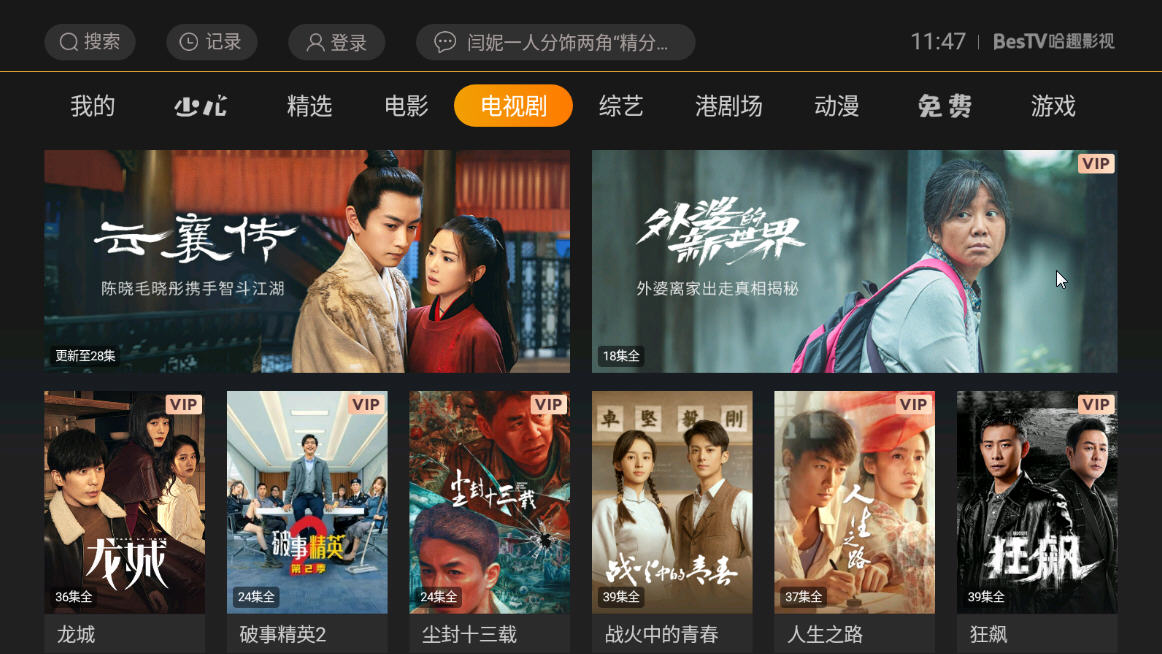Tap the 登录 login button

pyautogui.click(x=337, y=42)
